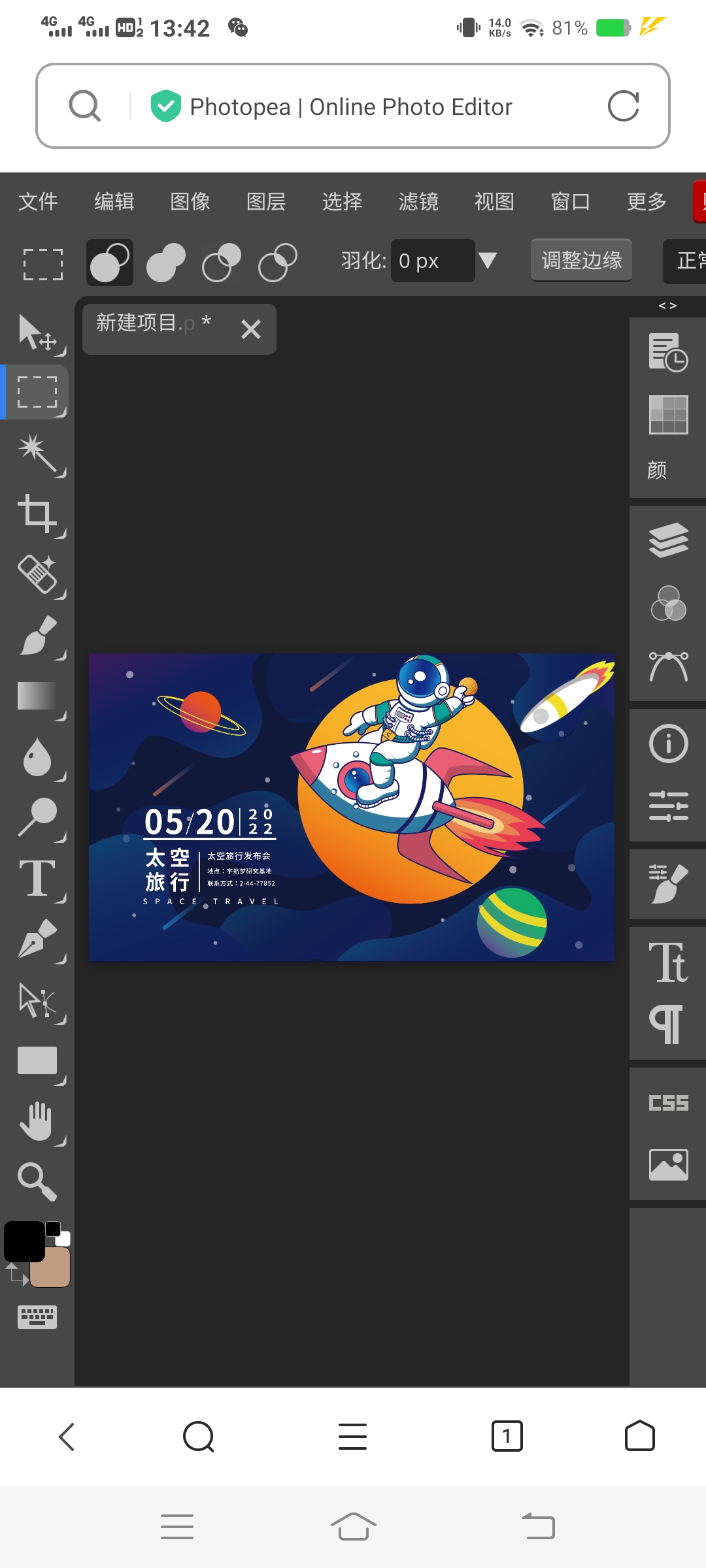Viewport: 706px width, 1568px height.
Task: Open the 文件 (File) menu
Action: coord(38,201)
